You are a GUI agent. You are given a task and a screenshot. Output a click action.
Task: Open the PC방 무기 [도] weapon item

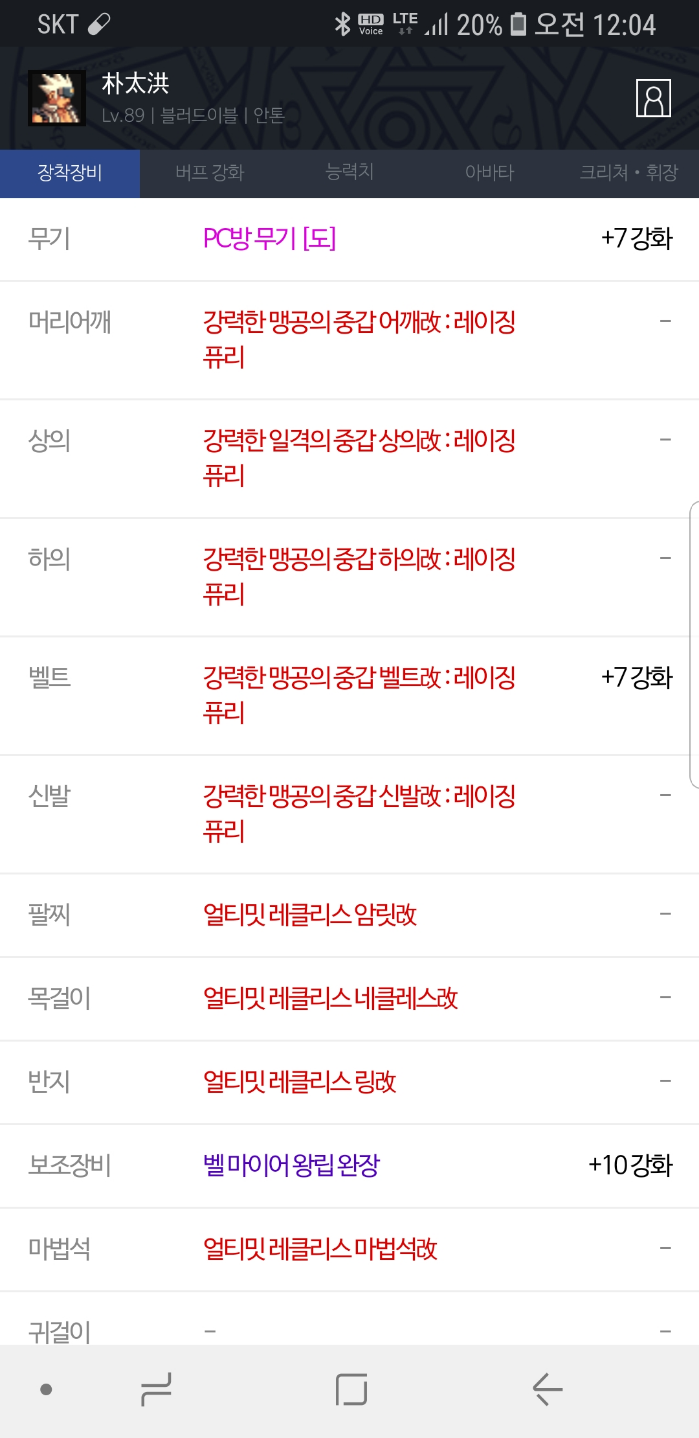(269, 239)
